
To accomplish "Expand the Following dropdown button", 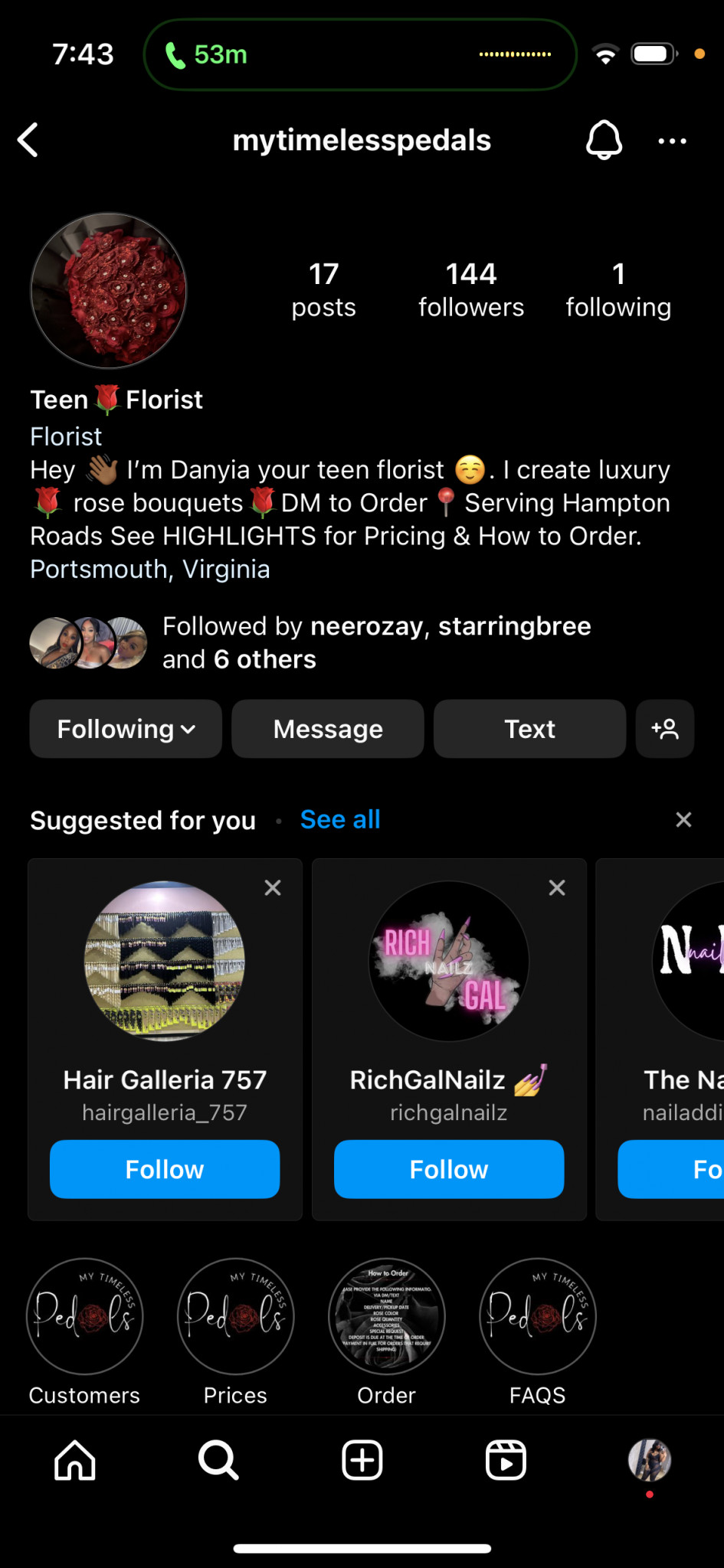I will (126, 729).
